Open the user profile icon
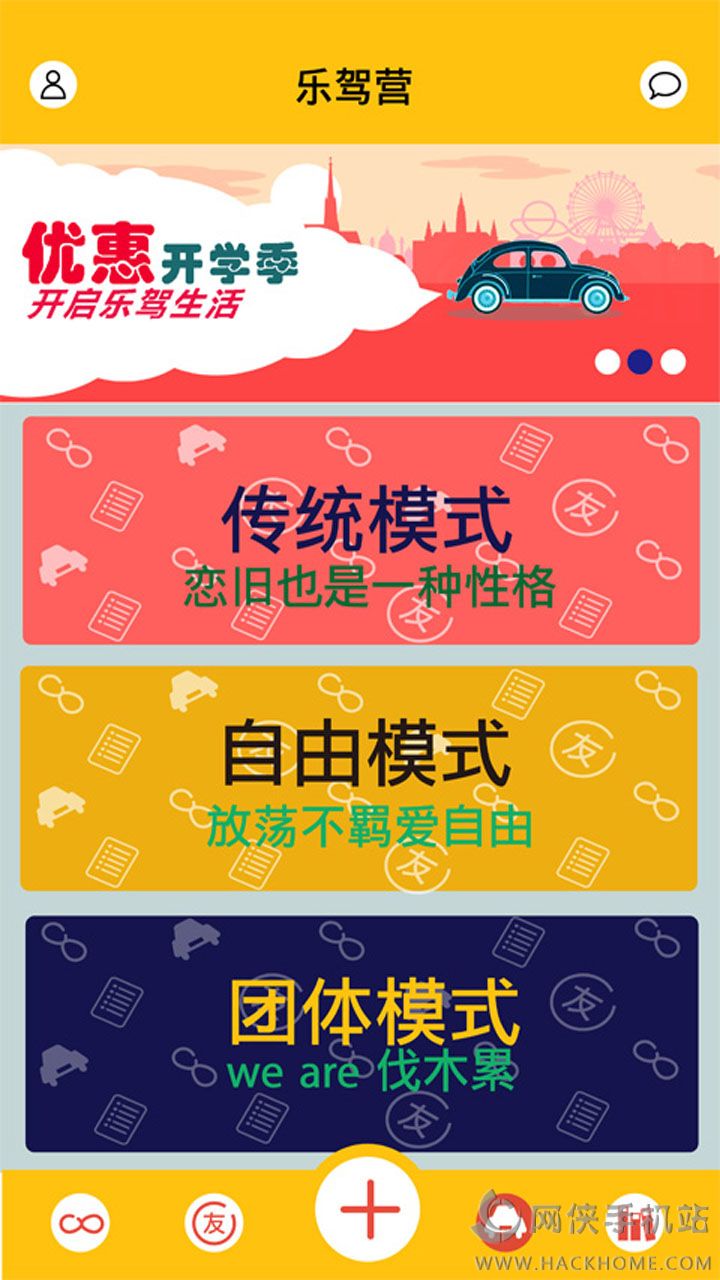 coord(53,85)
